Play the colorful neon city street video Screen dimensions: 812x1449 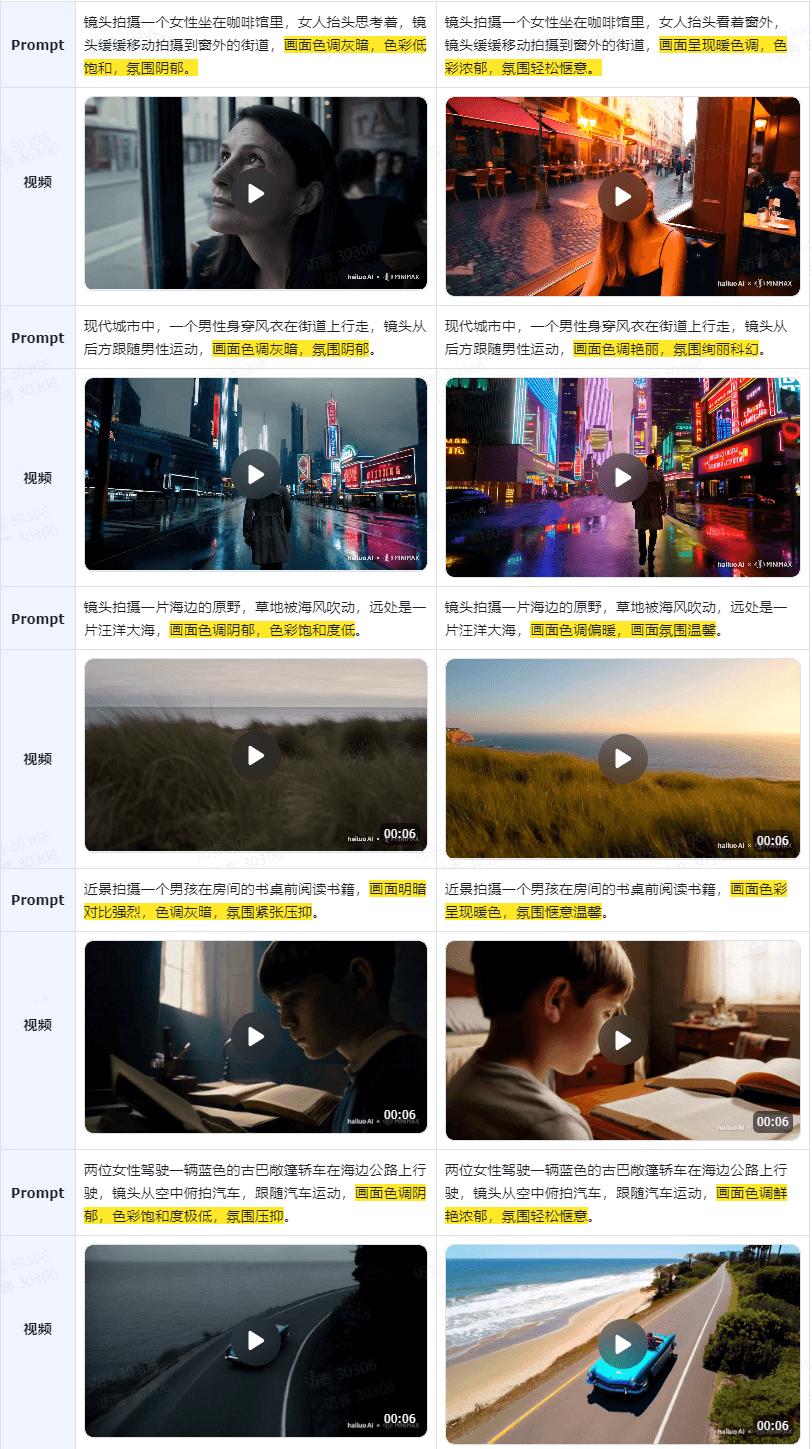click(623, 478)
